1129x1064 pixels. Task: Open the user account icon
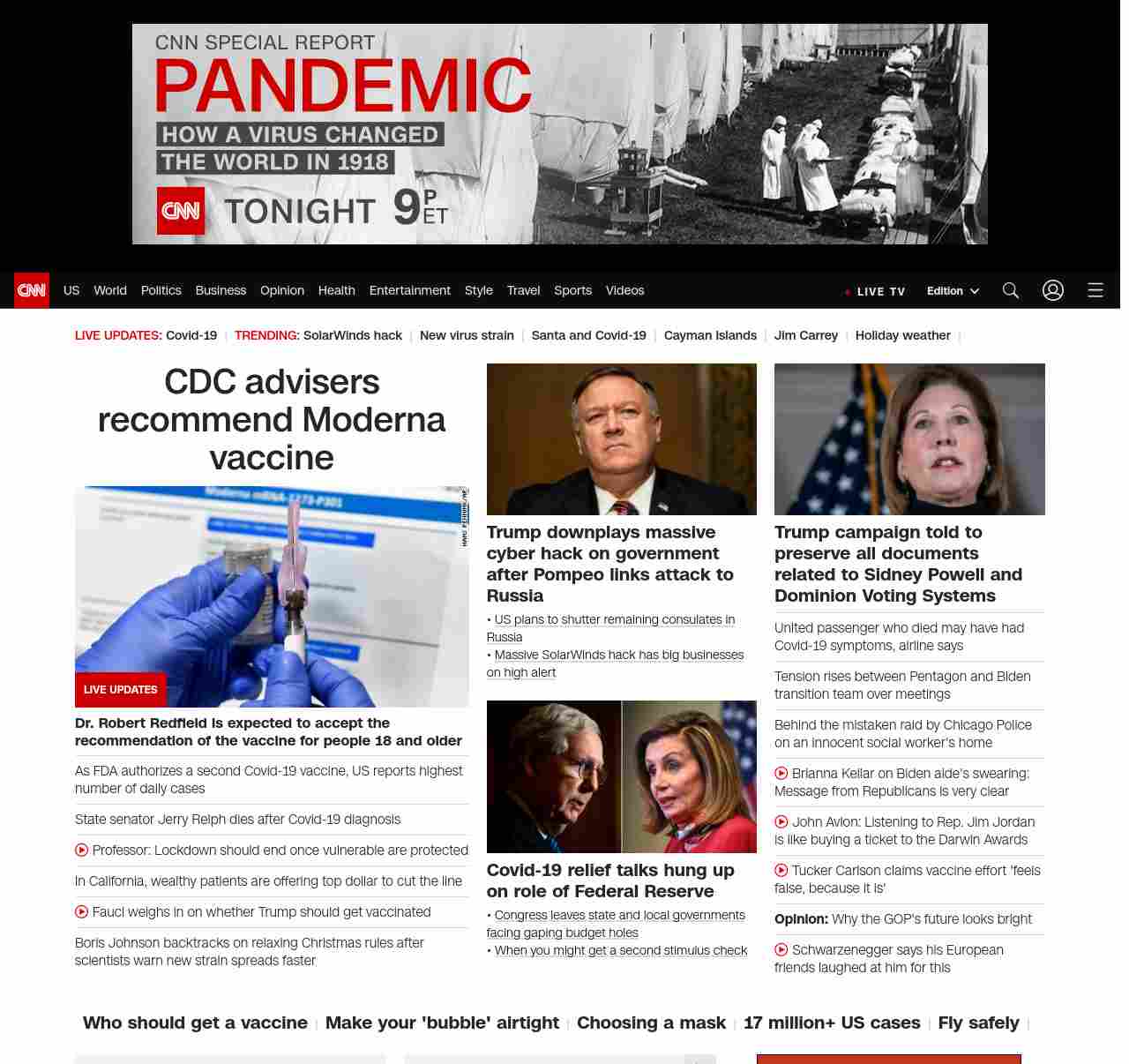click(x=1052, y=290)
